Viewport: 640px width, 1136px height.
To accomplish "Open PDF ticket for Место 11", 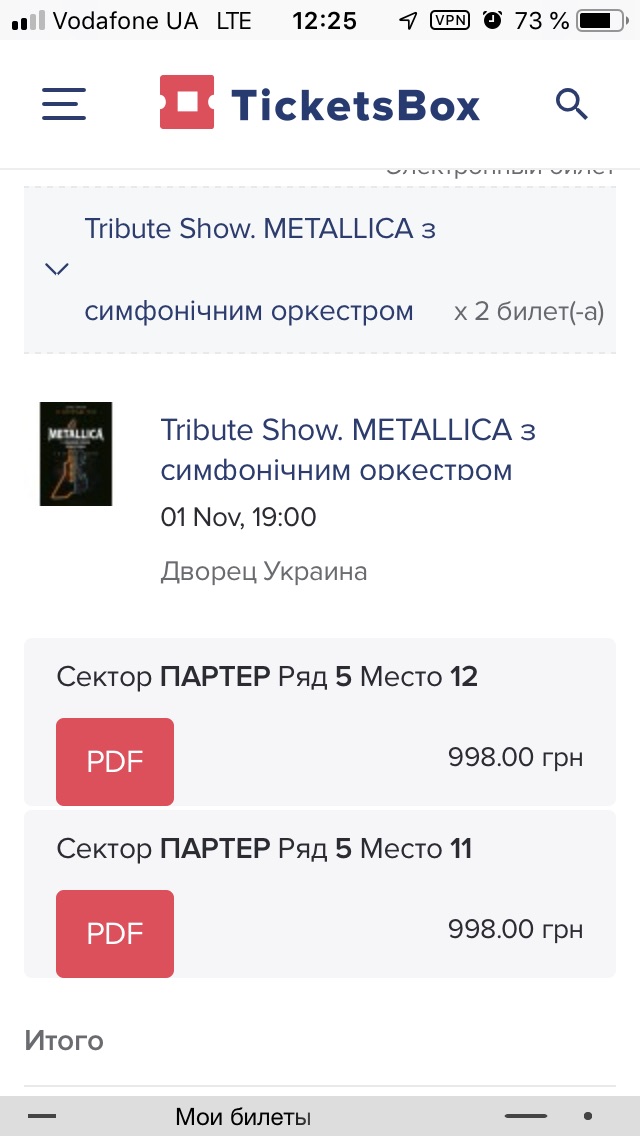I will (115, 934).
